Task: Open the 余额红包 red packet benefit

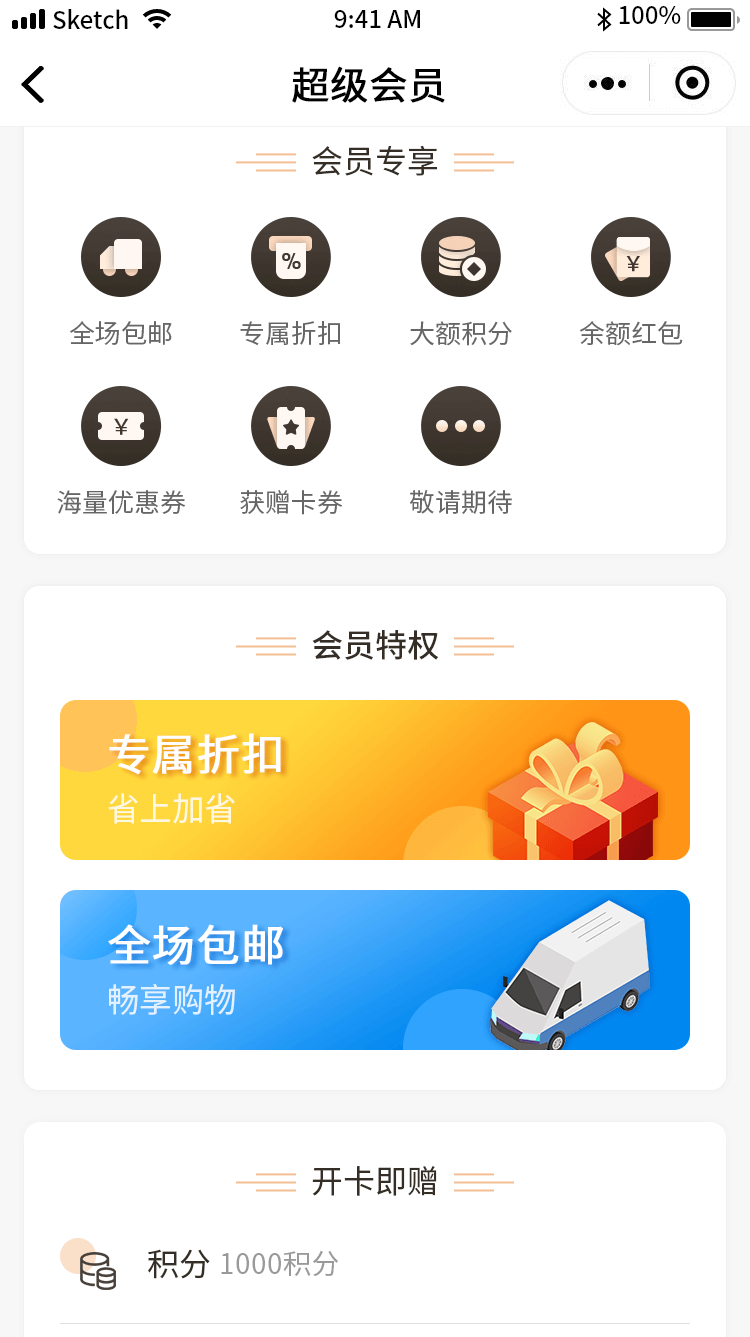Action: [x=631, y=257]
